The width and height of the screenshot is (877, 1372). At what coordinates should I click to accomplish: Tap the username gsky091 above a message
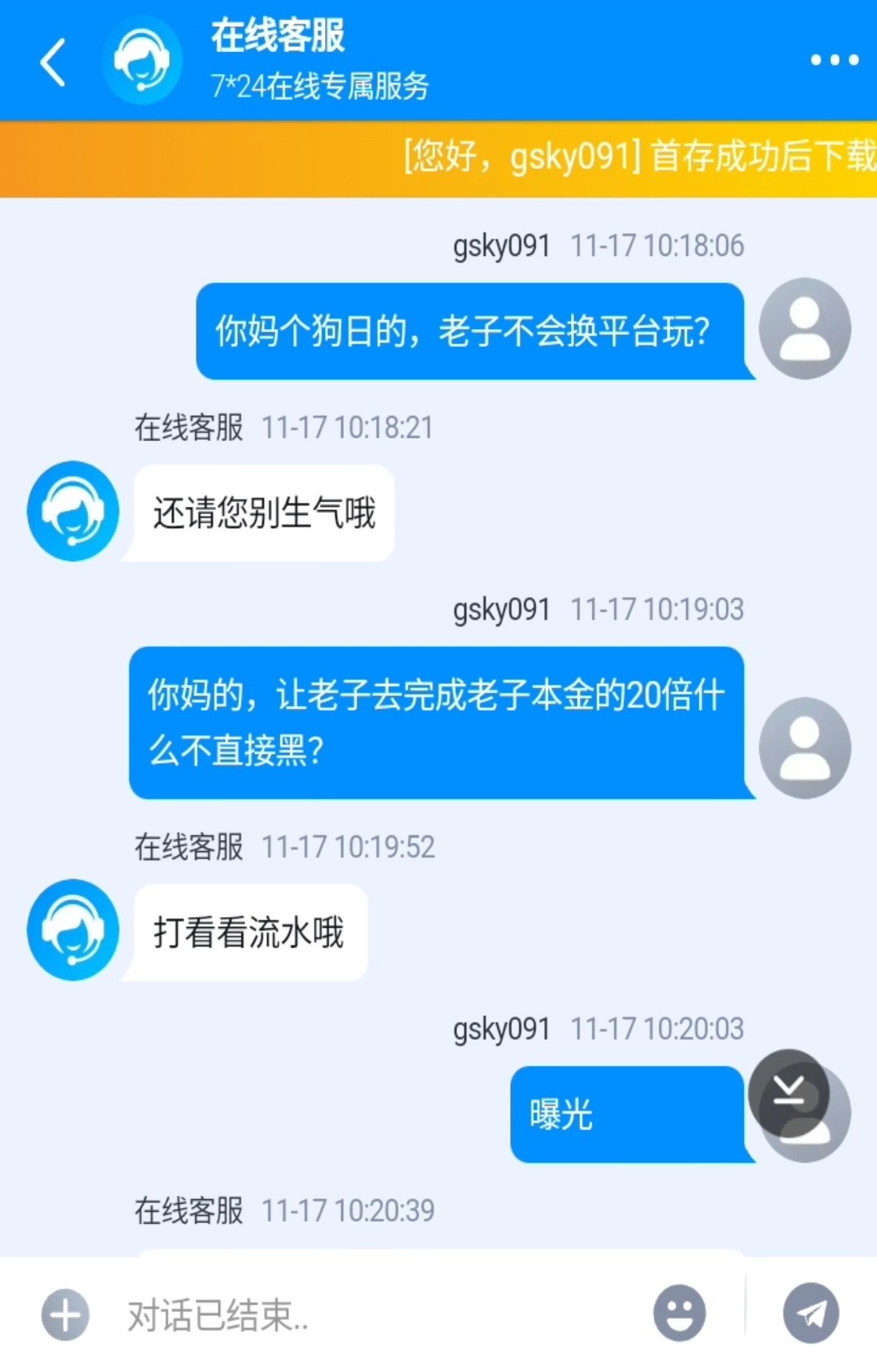click(501, 245)
